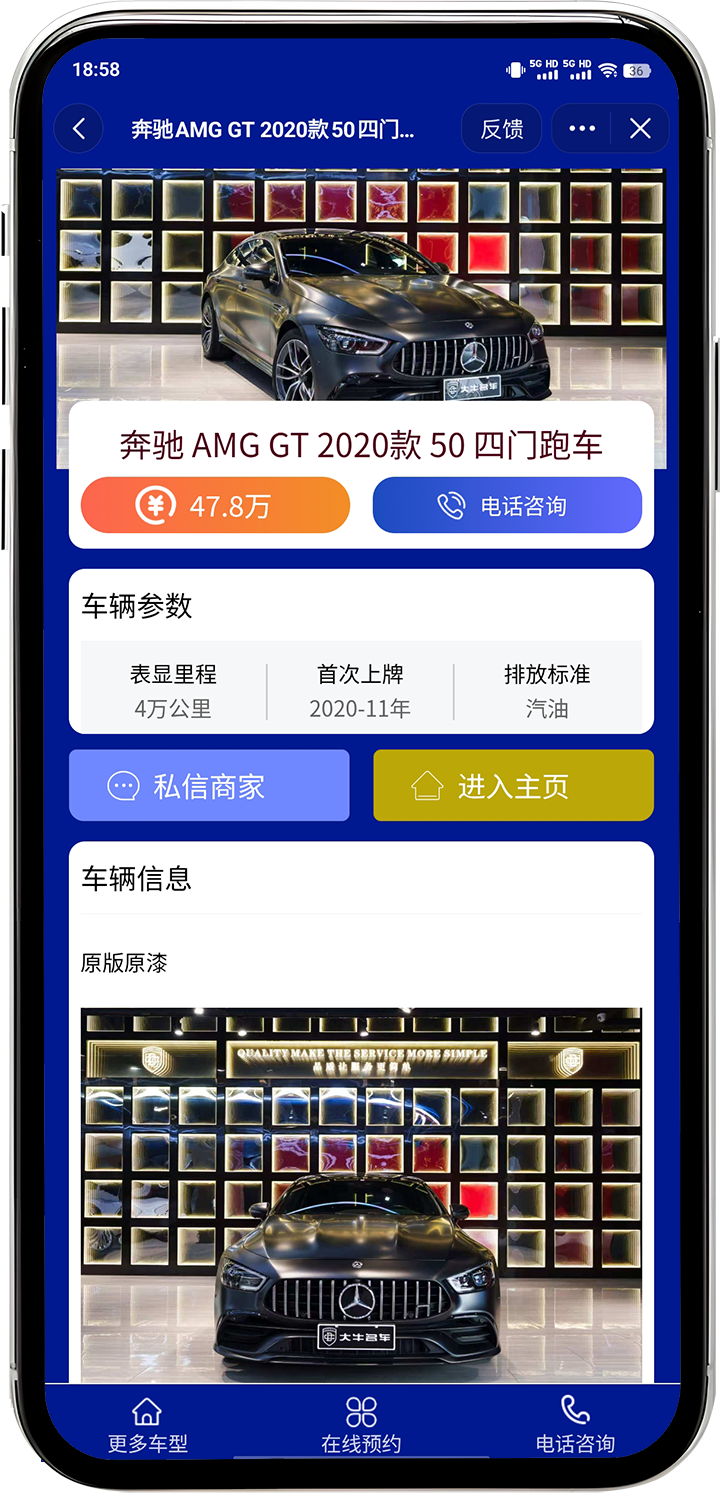Message the seller via 私信商家
The image size is (720, 1511).
209,786
